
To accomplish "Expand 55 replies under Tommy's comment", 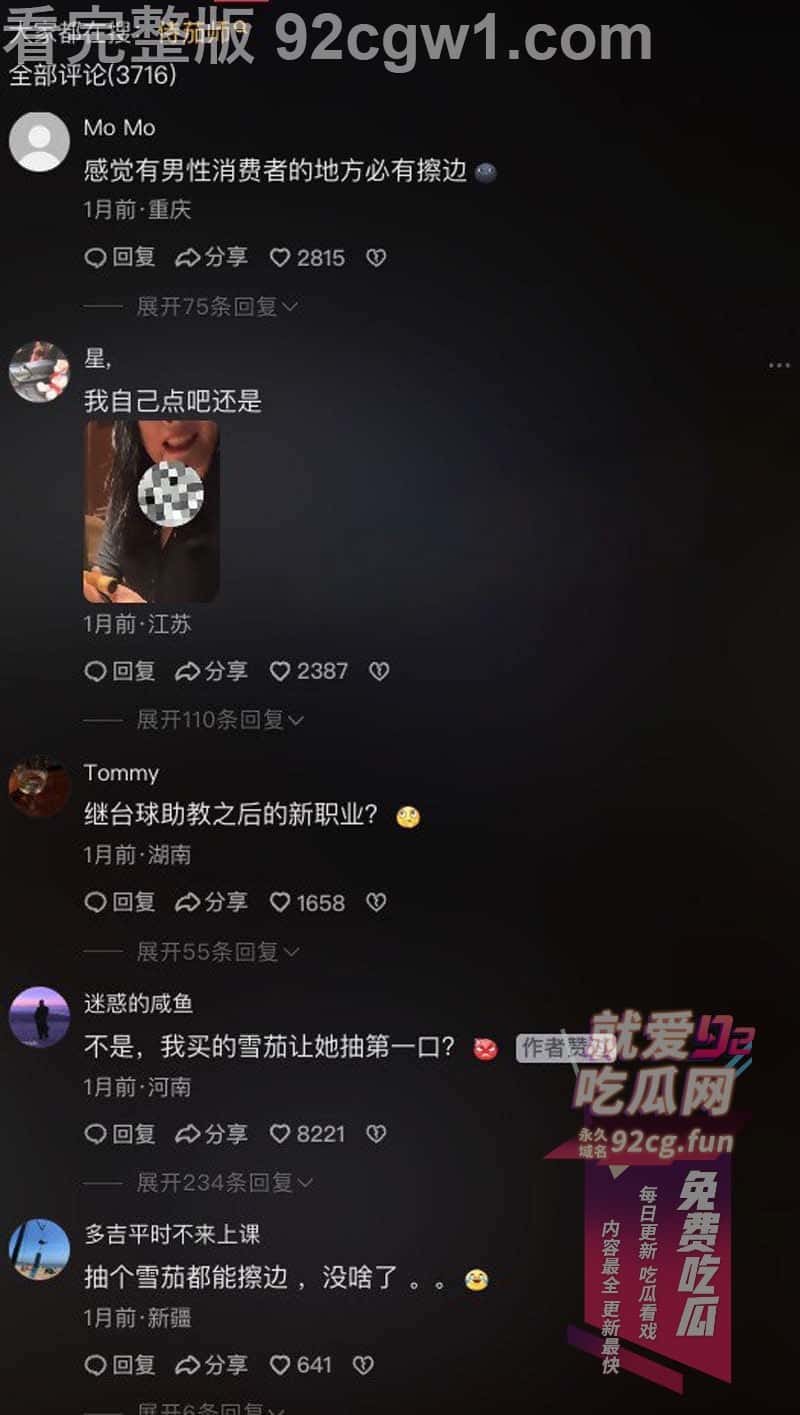I will 216,951.
